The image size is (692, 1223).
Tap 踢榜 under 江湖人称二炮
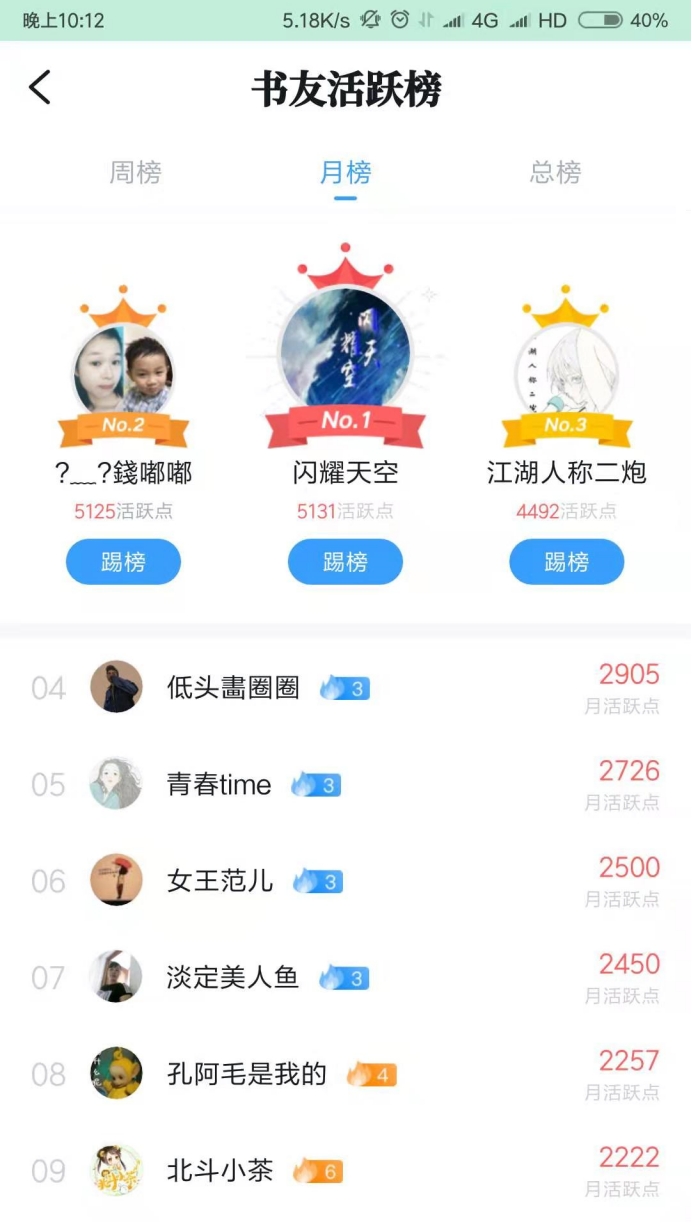point(566,562)
